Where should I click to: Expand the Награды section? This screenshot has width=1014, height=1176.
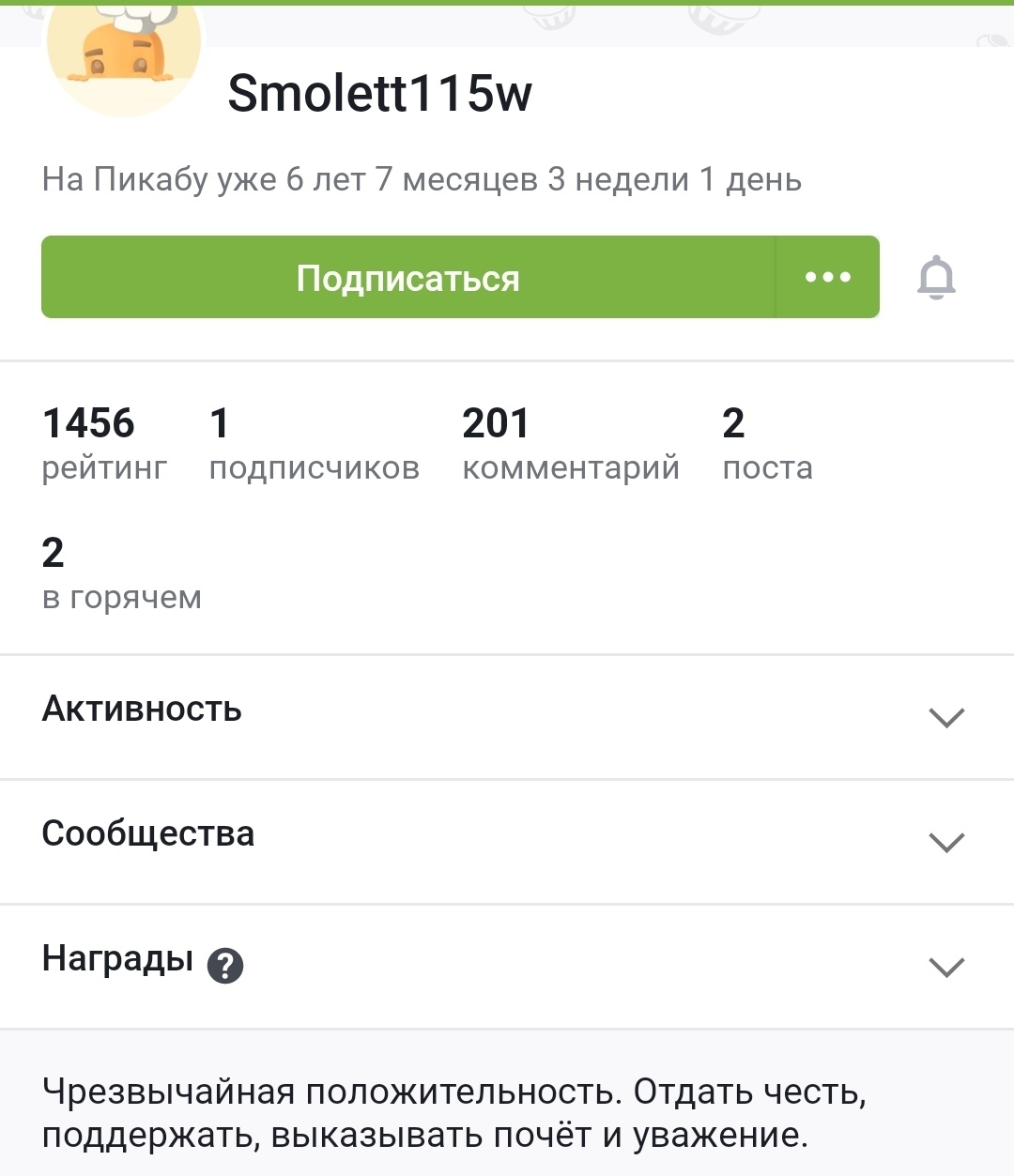click(945, 967)
